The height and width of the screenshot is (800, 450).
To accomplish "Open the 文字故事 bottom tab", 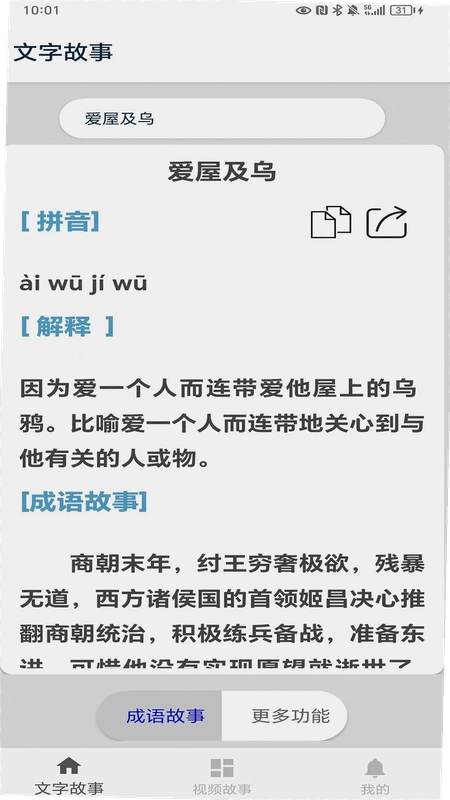I will pos(69,776).
